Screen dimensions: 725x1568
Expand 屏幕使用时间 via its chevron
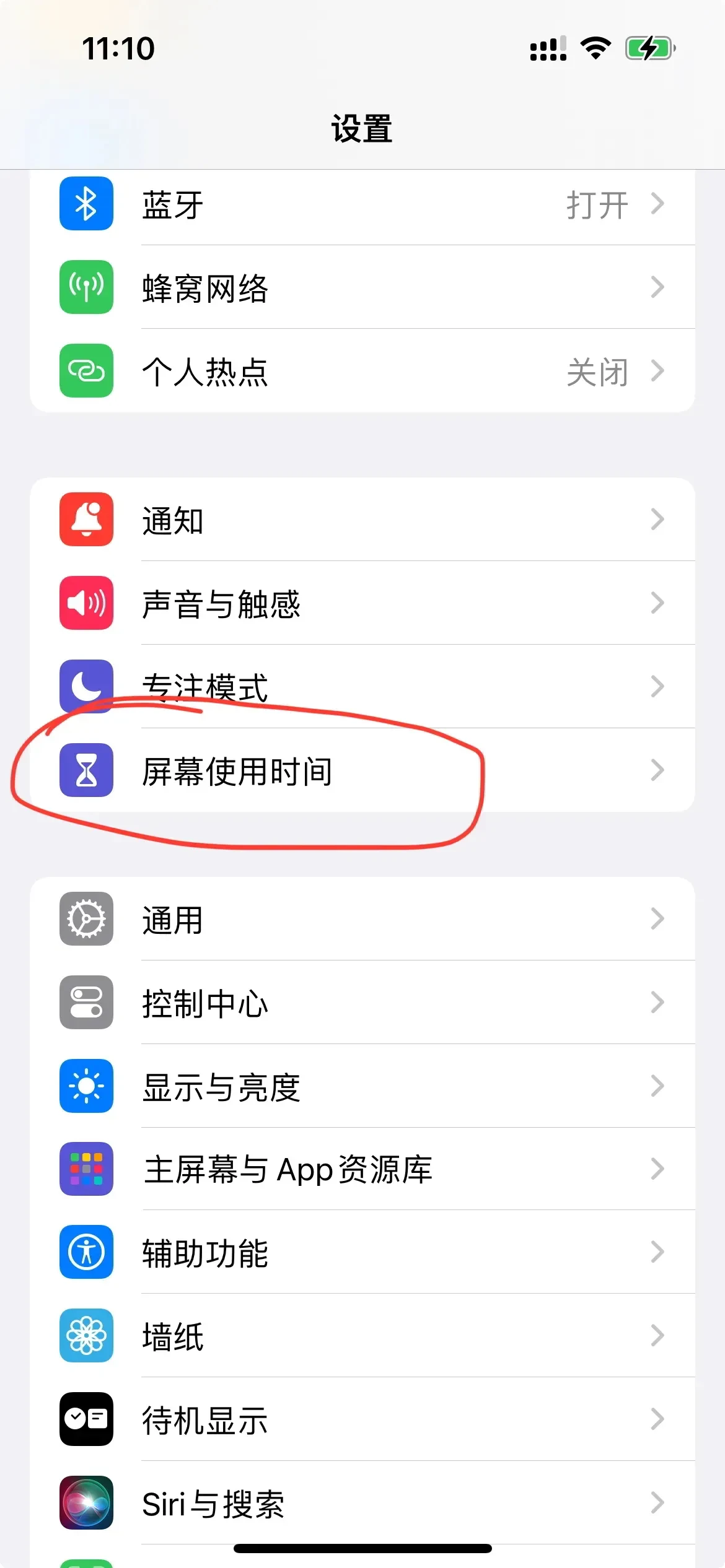point(657,771)
